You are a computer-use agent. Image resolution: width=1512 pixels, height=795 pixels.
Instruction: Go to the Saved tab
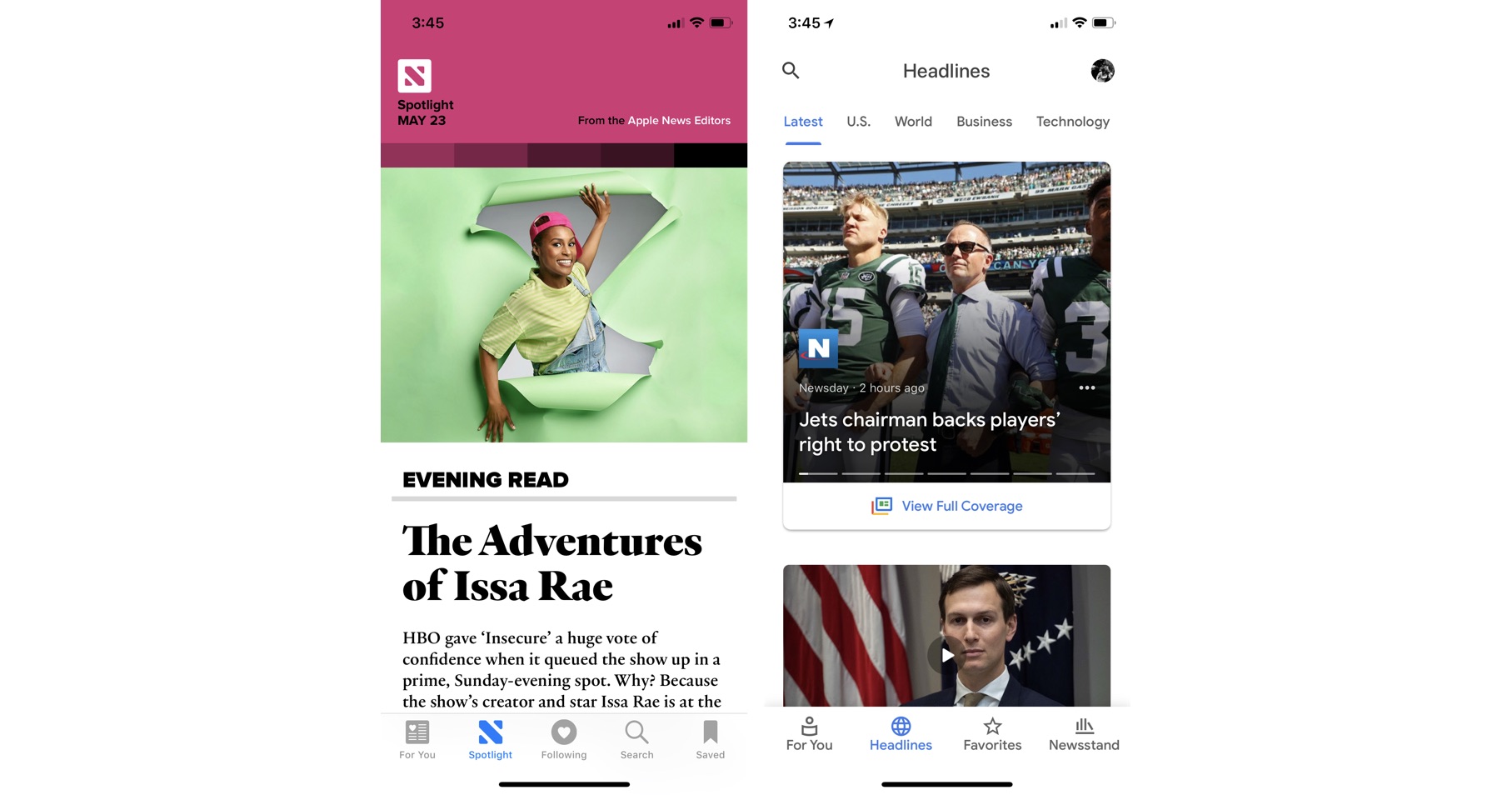[x=710, y=739]
